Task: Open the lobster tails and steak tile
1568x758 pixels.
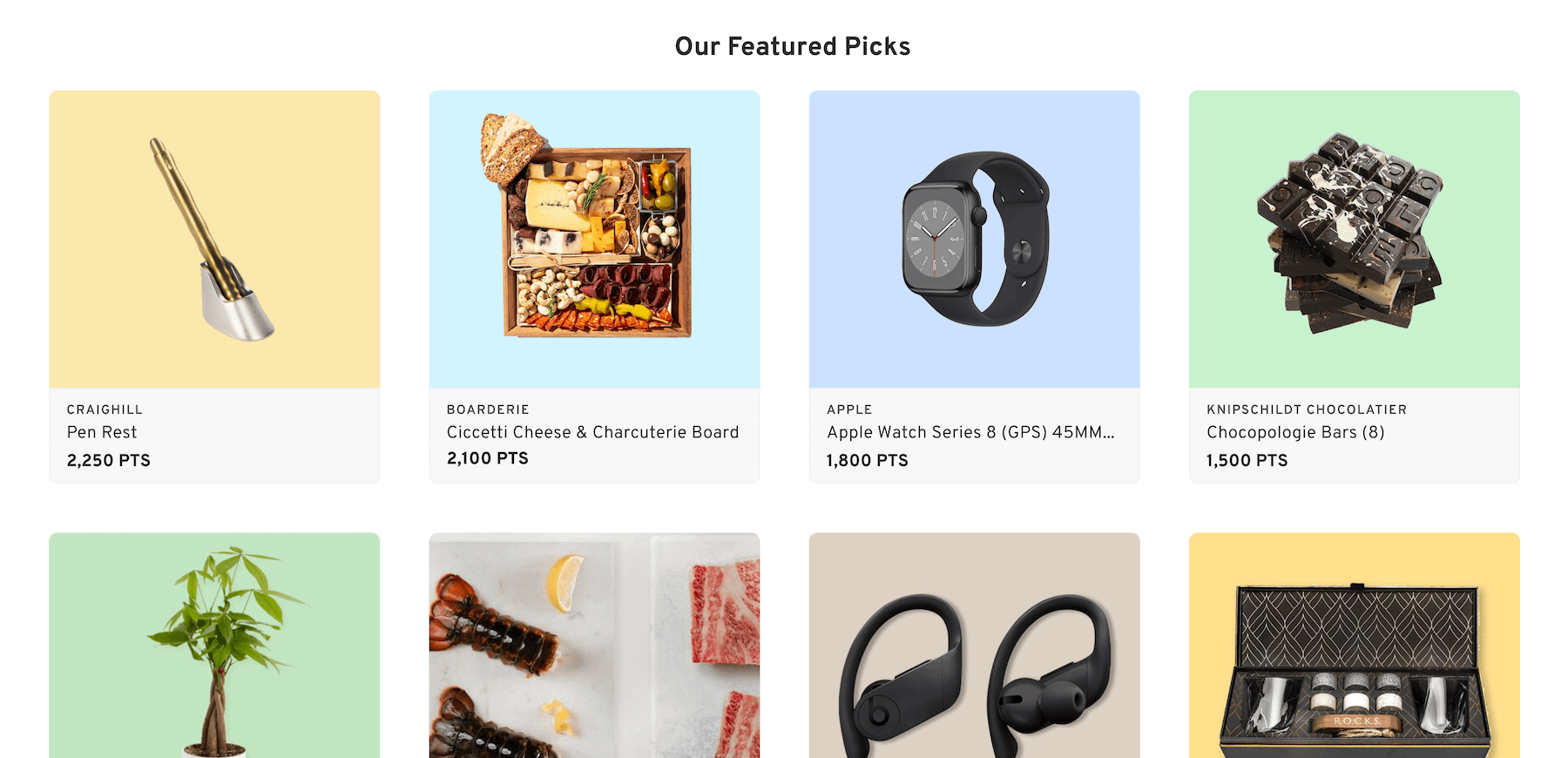Action: 594,646
